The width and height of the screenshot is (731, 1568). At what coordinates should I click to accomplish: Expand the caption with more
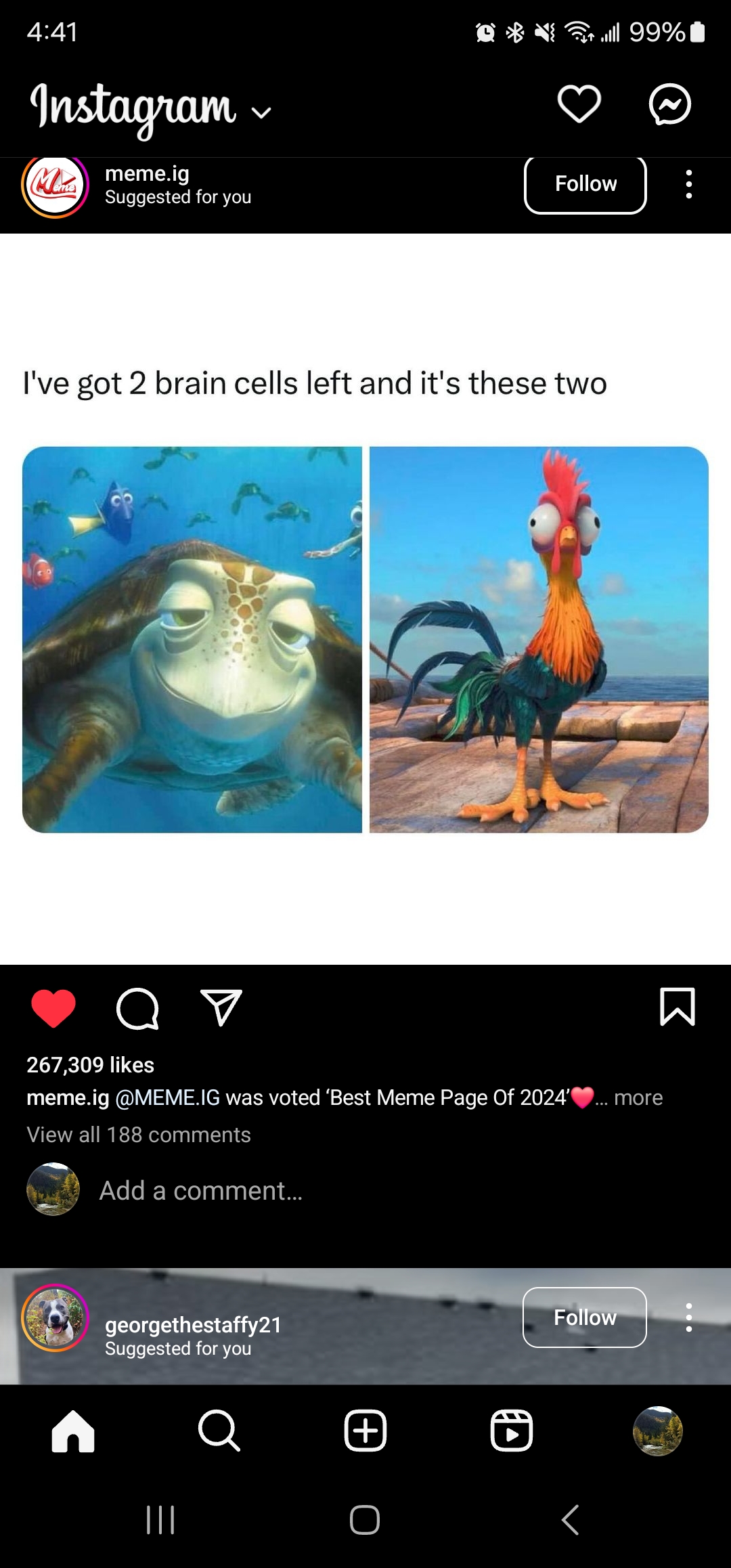(x=638, y=1097)
